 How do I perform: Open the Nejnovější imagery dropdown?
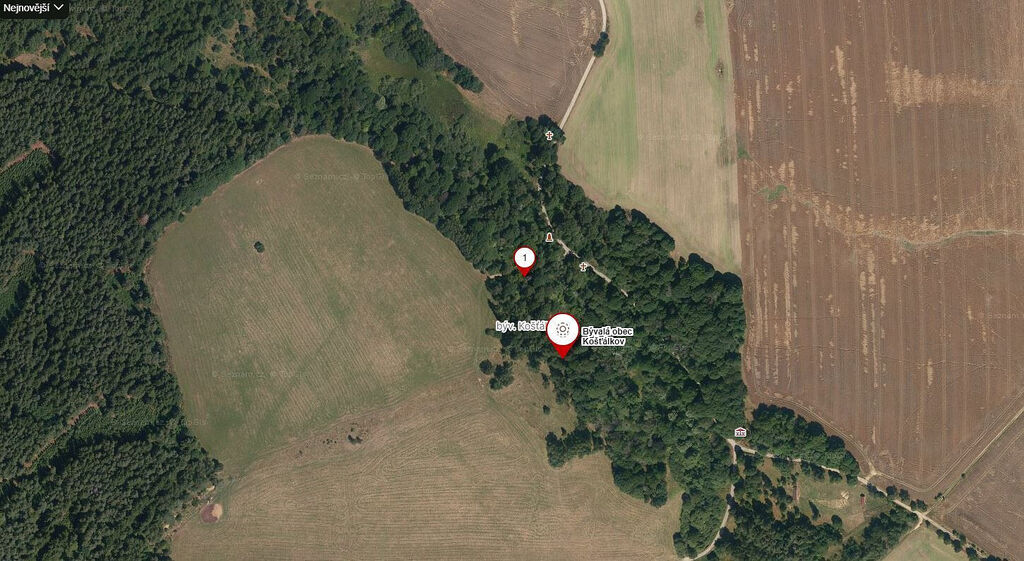[34, 8]
